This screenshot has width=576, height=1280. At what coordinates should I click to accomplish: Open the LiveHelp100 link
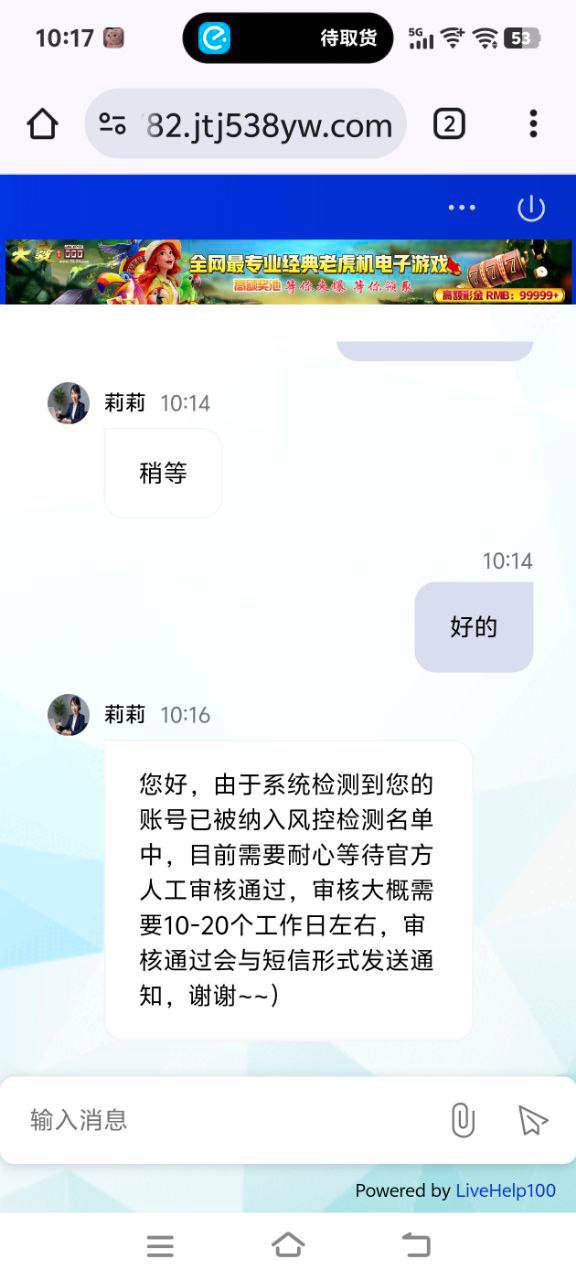(505, 1191)
